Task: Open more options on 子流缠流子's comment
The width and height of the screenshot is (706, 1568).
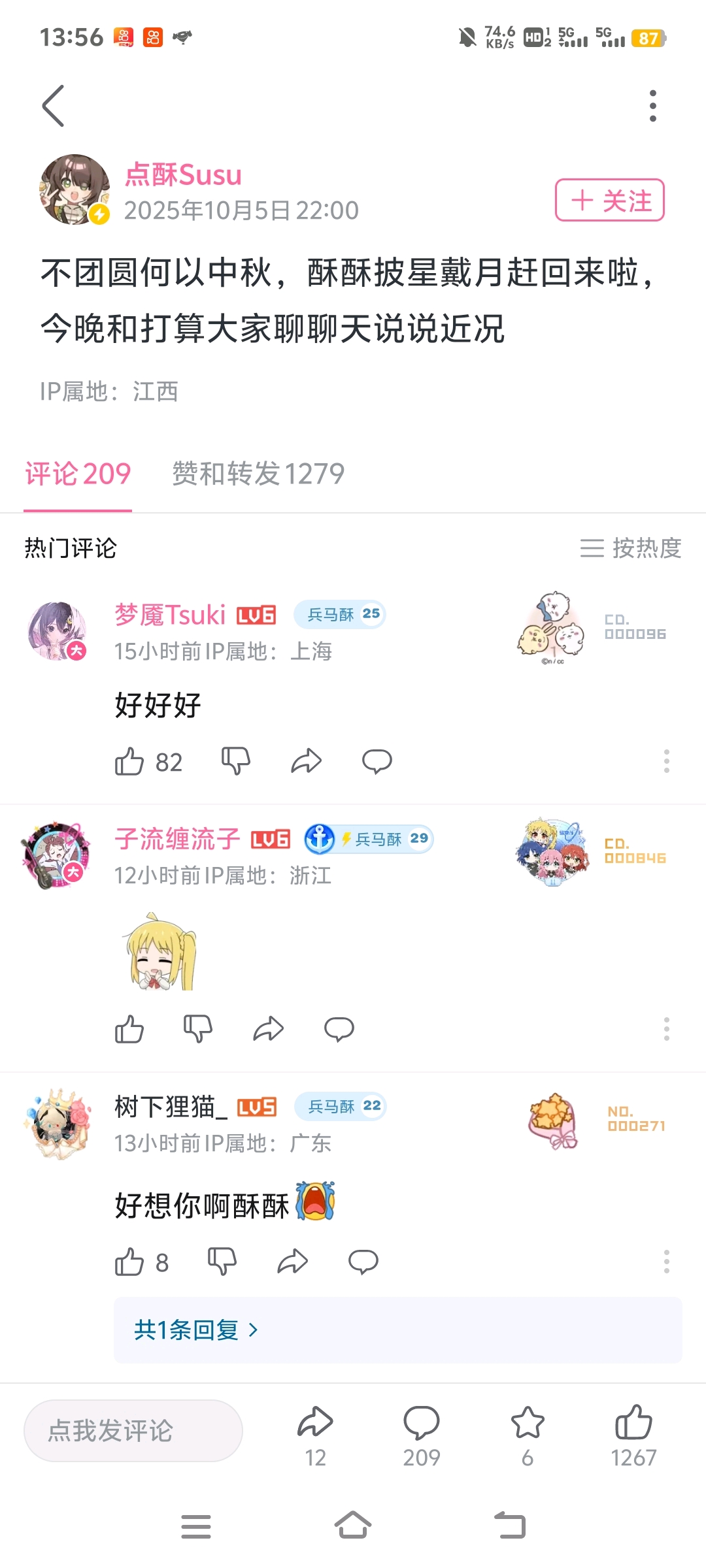Action: [666, 1030]
